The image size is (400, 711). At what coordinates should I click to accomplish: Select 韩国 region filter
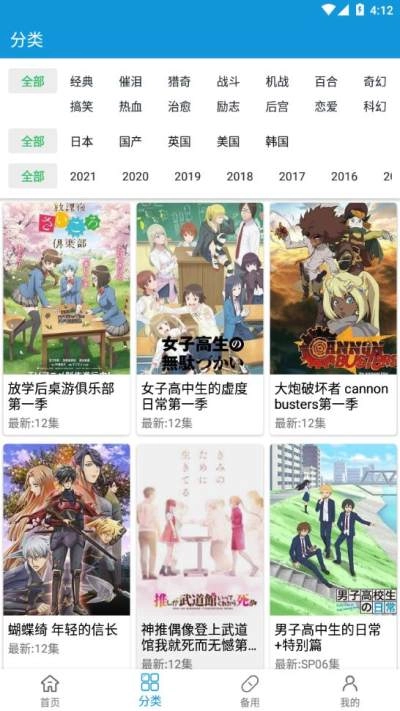(277, 141)
